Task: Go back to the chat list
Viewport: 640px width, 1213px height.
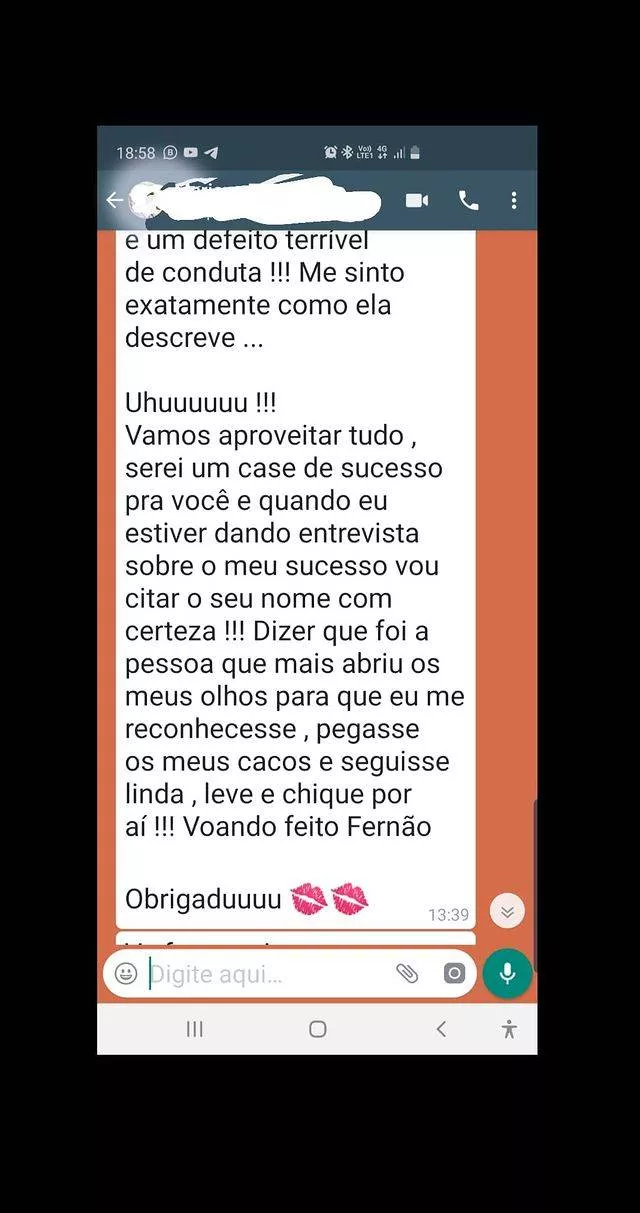Action: coord(114,200)
